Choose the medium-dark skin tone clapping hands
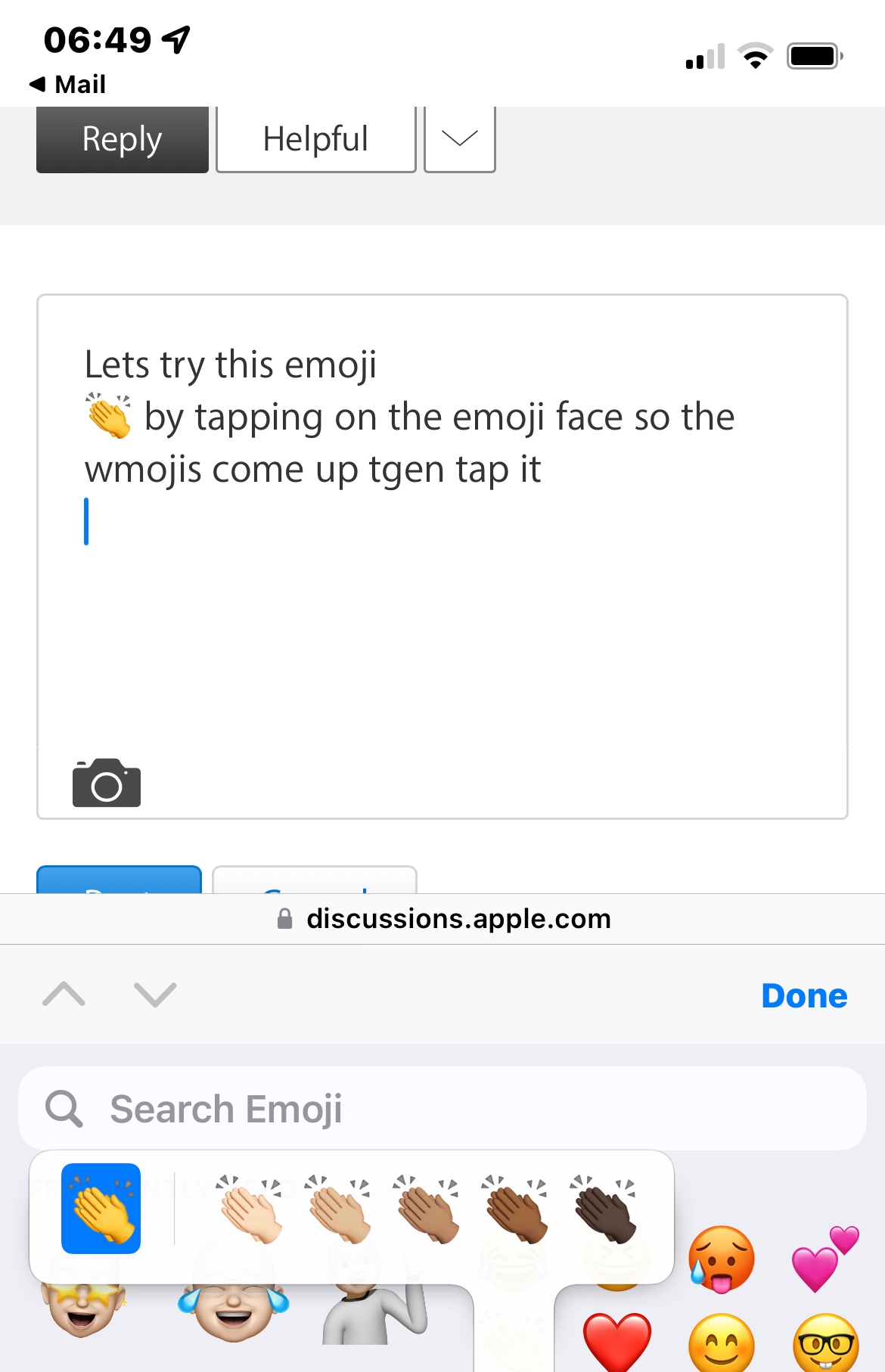This screenshot has height=1372, width=885. pyautogui.click(x=516, y=1209)
